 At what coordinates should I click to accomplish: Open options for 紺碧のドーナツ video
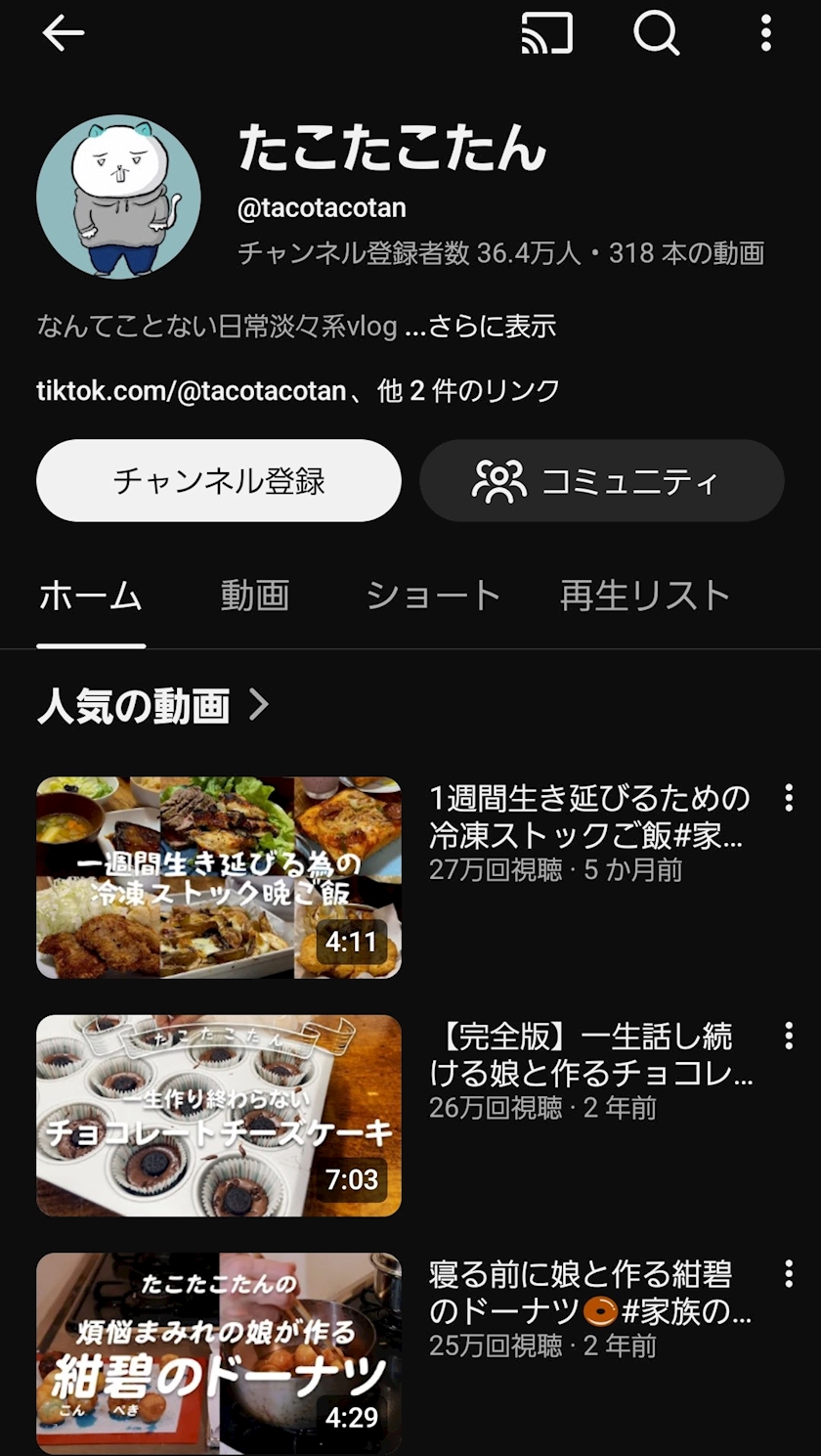(x=789, y=1273)
